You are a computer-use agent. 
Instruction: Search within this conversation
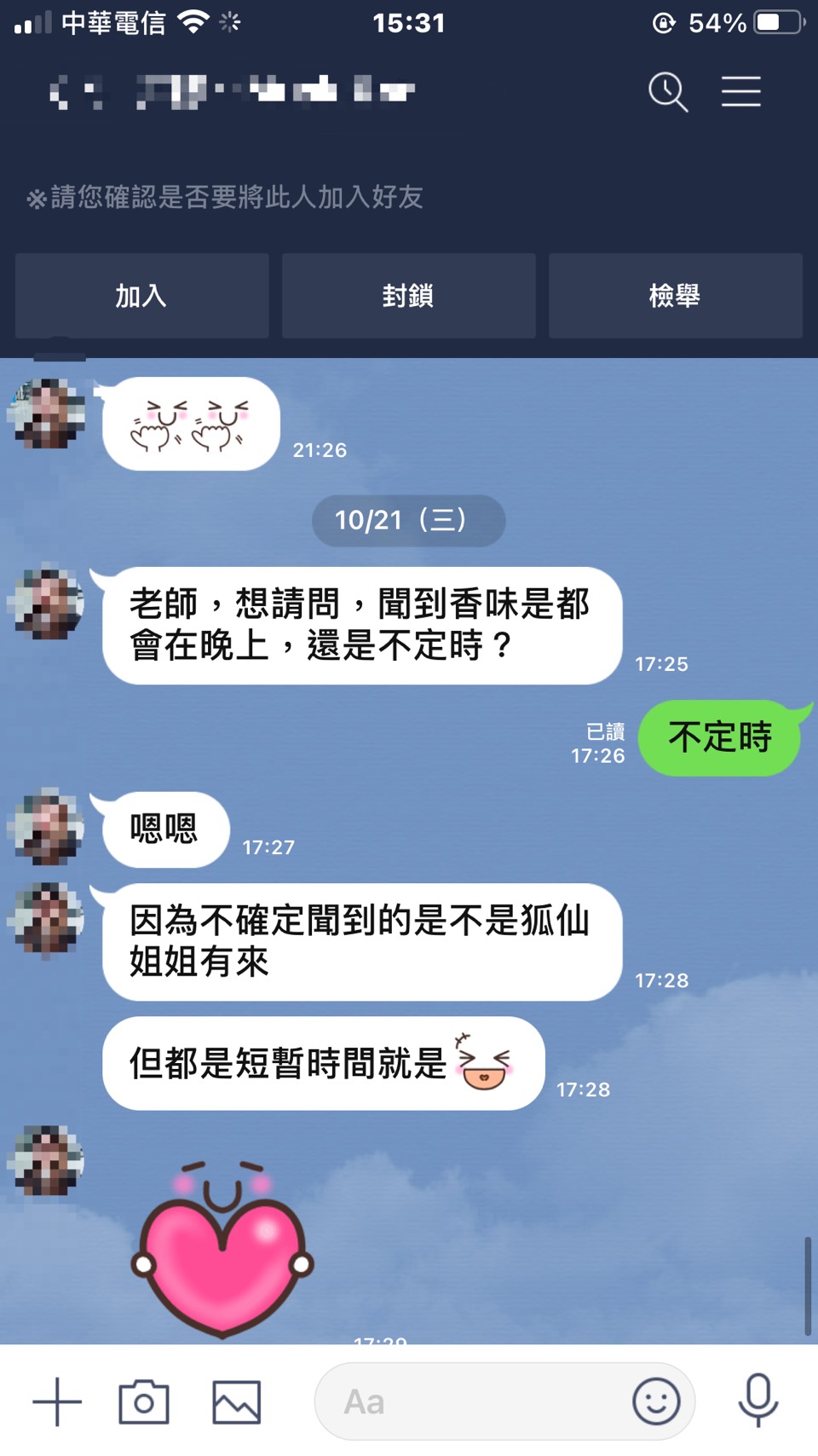point(667,91)
